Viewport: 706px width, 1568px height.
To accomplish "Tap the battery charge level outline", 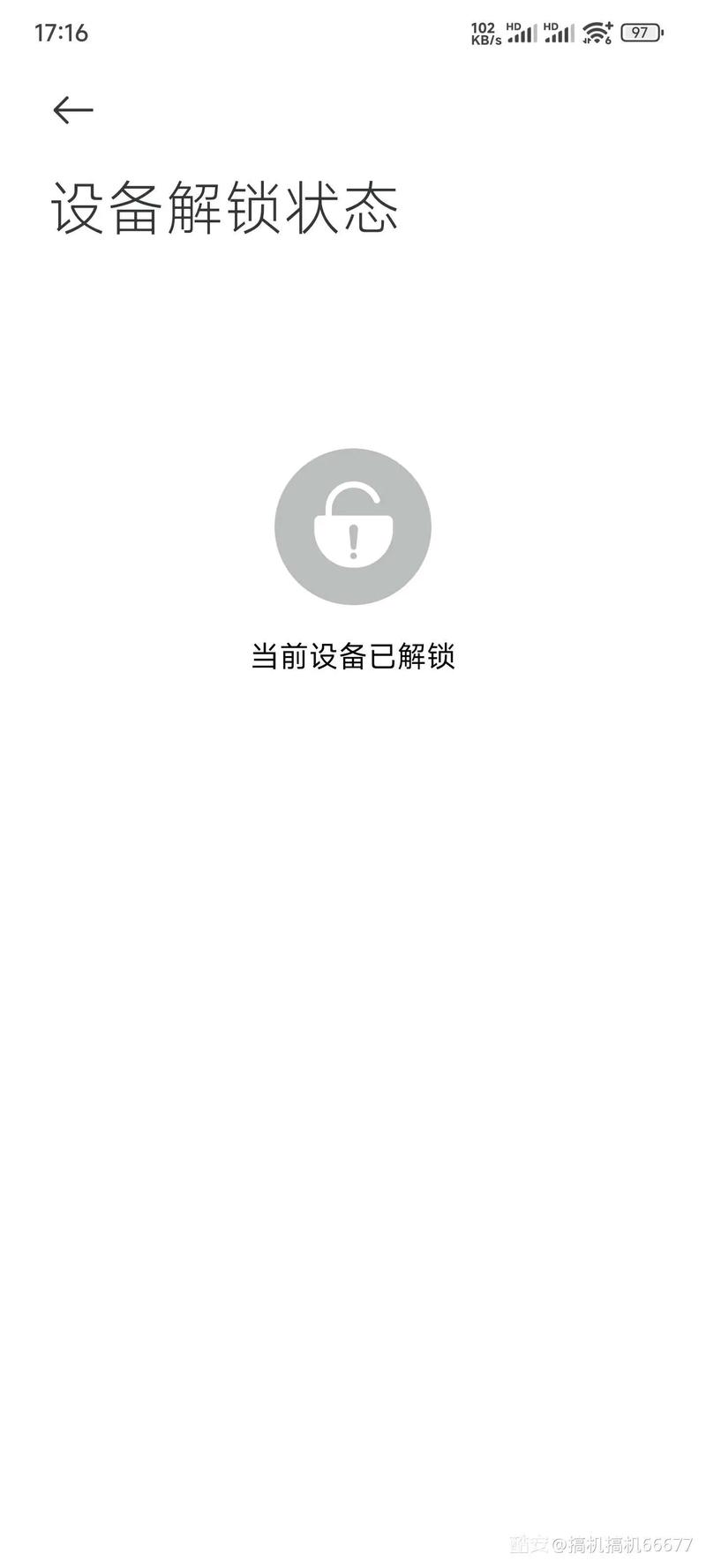I will (x=641, y=32).
